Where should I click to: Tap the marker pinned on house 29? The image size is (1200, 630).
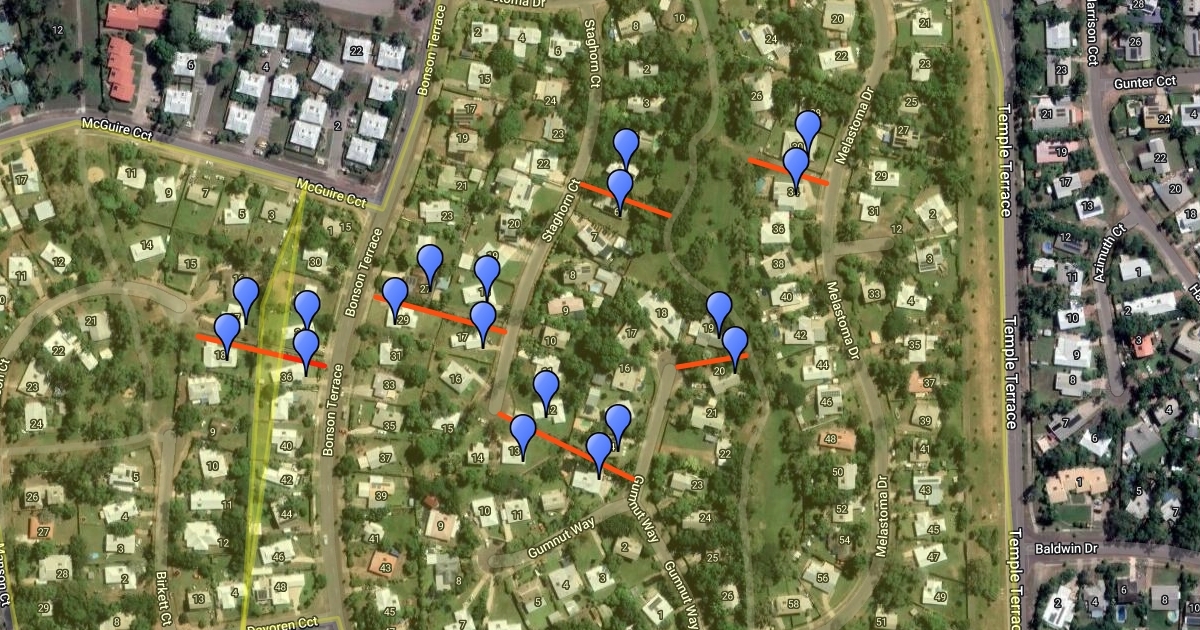pos(395,298)
